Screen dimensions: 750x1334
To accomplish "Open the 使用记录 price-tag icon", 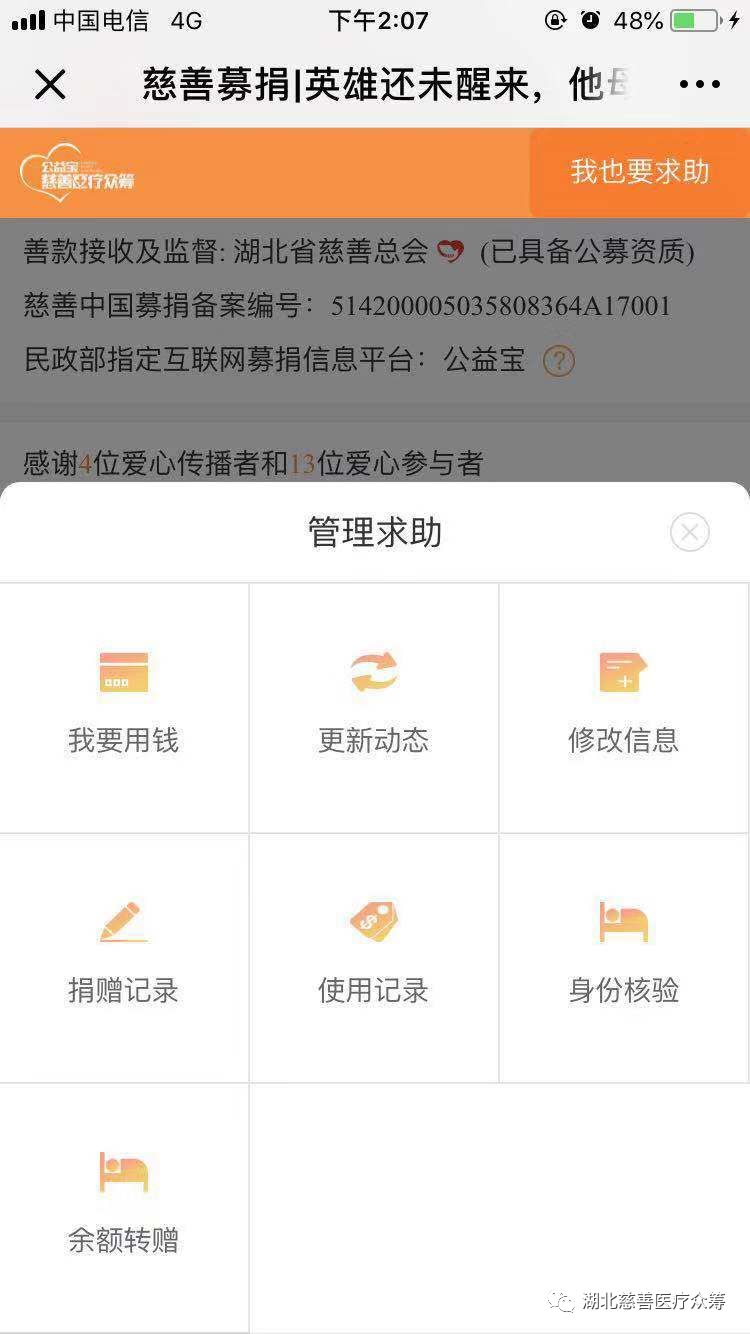I will click(374, 920).
